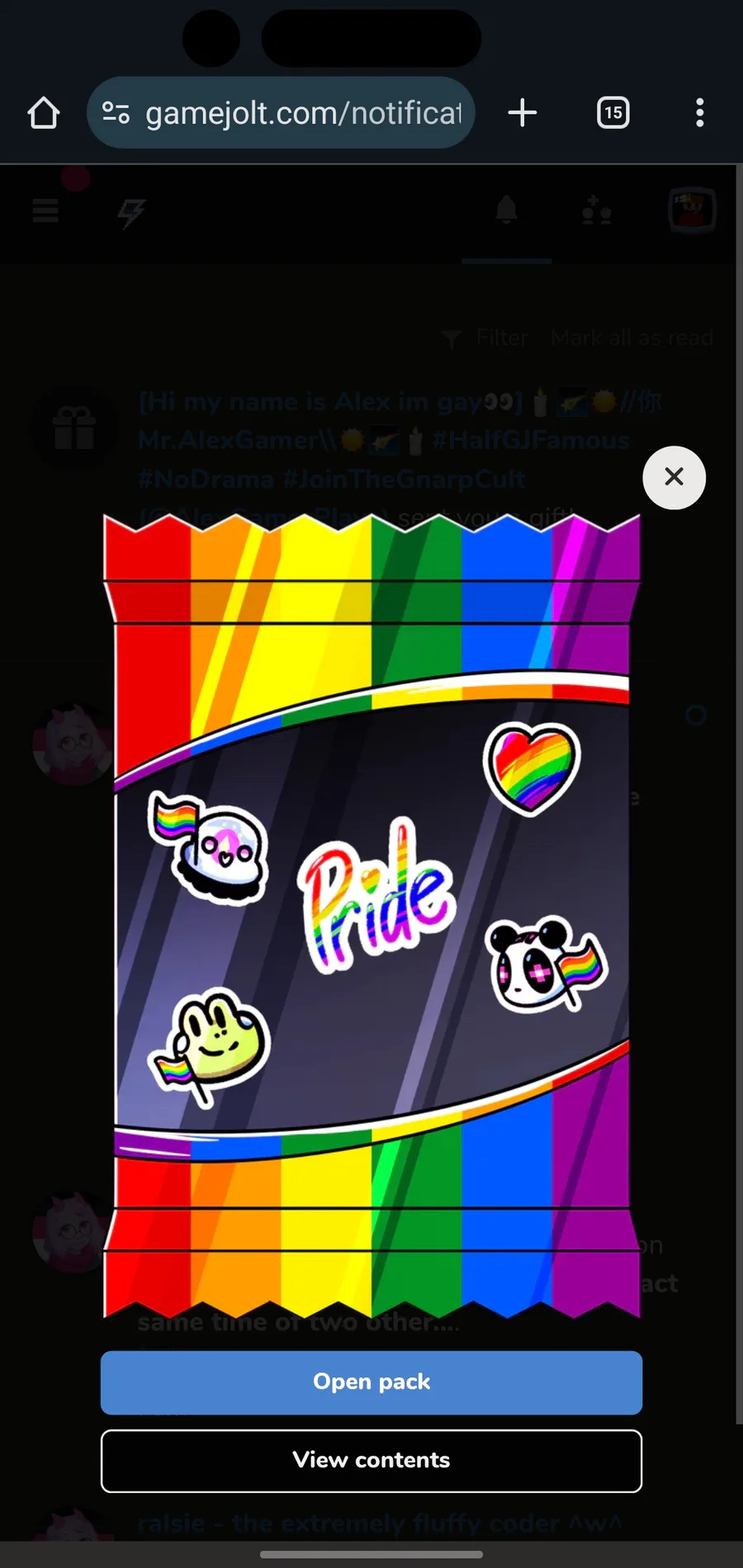This screenshot has height=1568, width=743.
Task: Add a new browser tab
Action: click(522, 113)
